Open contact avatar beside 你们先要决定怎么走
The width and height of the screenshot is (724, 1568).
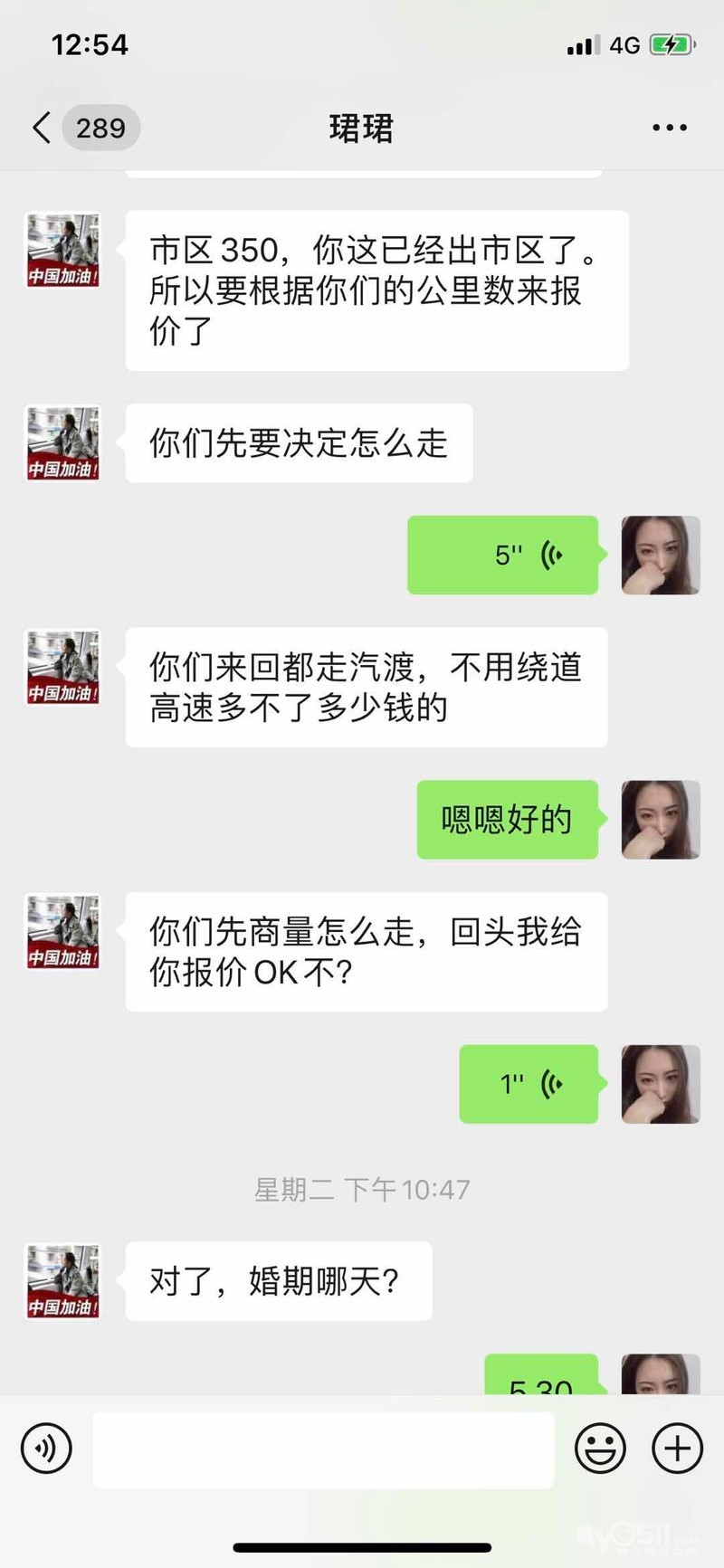62,443
